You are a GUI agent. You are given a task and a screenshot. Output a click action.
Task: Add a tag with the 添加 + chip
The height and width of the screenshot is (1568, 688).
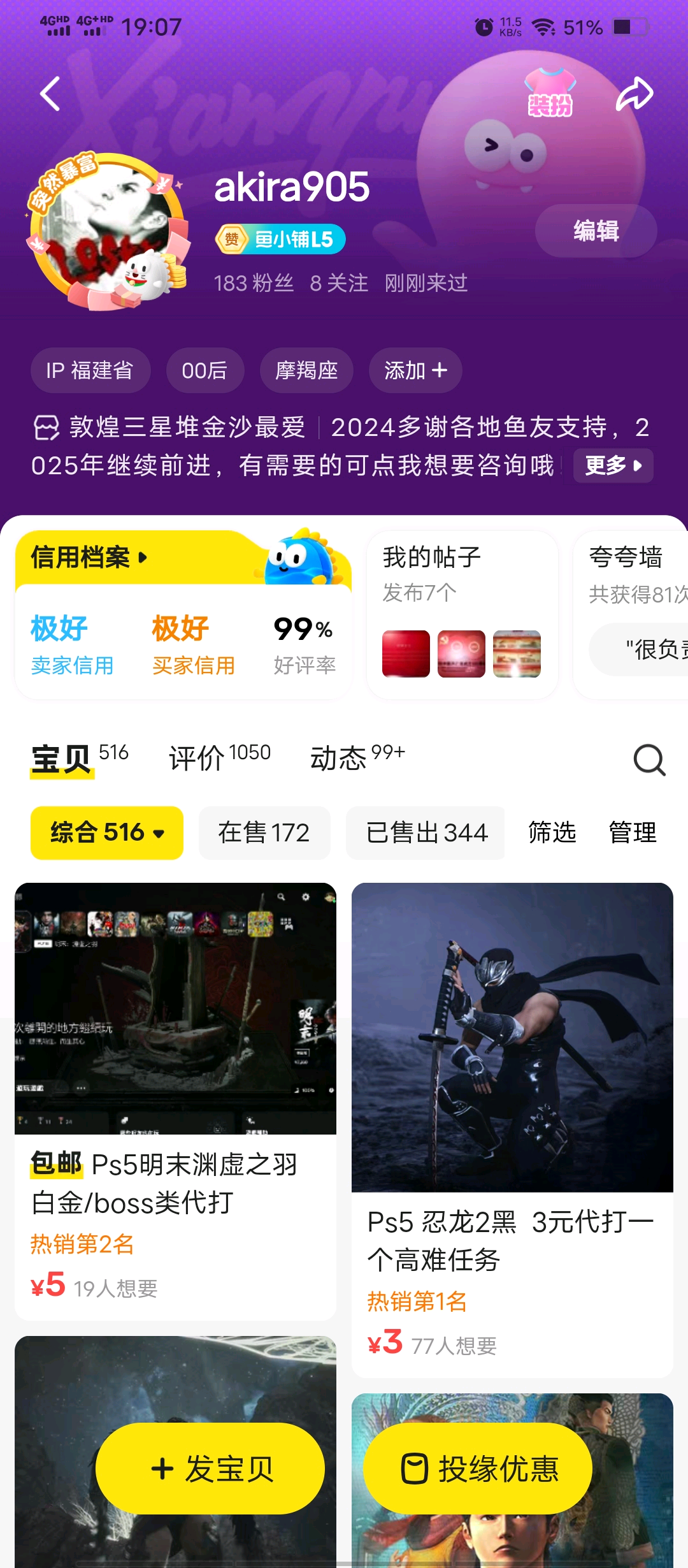tap(415, 370)
